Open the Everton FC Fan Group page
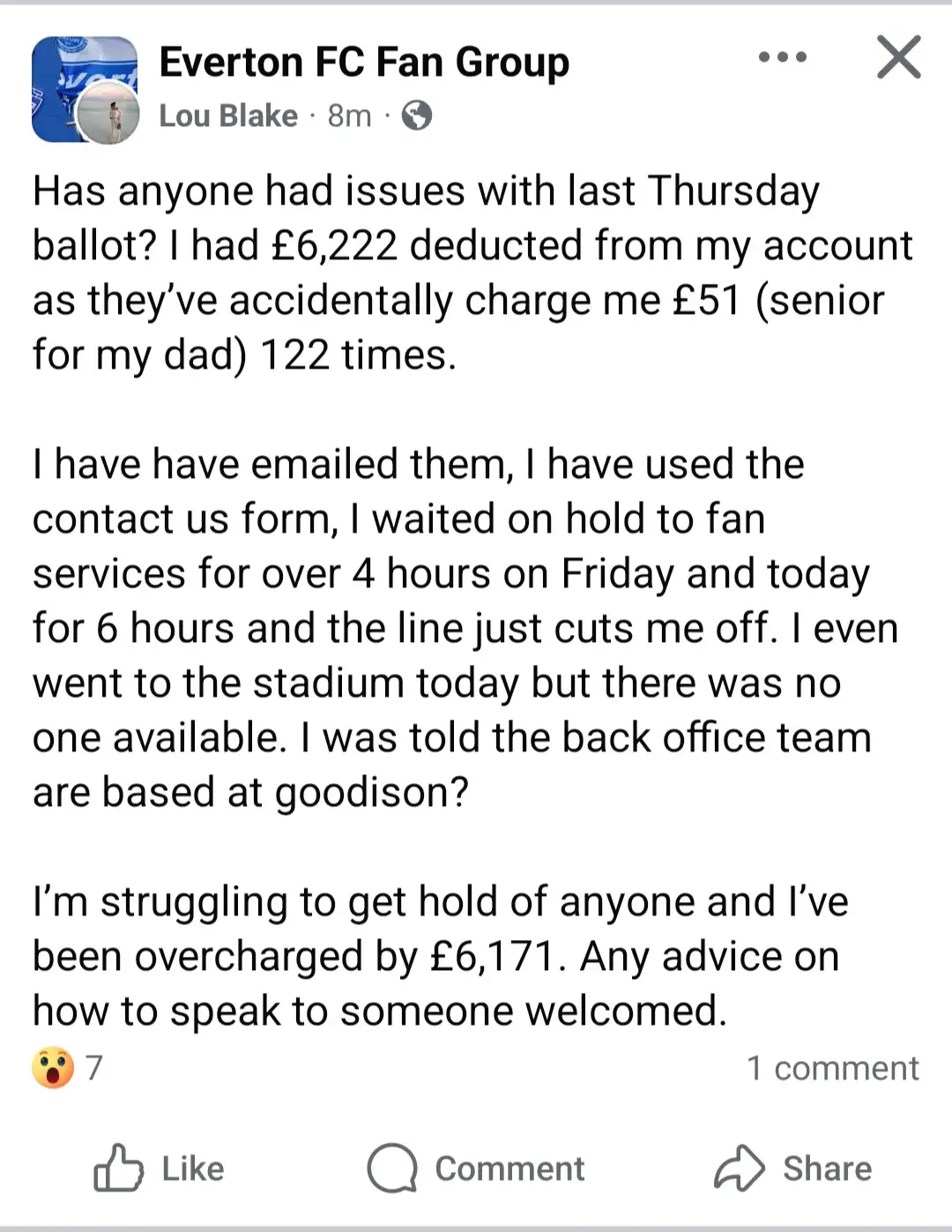Image resolution: width=952 pixels, height=1232 pixels. point(364,63)
